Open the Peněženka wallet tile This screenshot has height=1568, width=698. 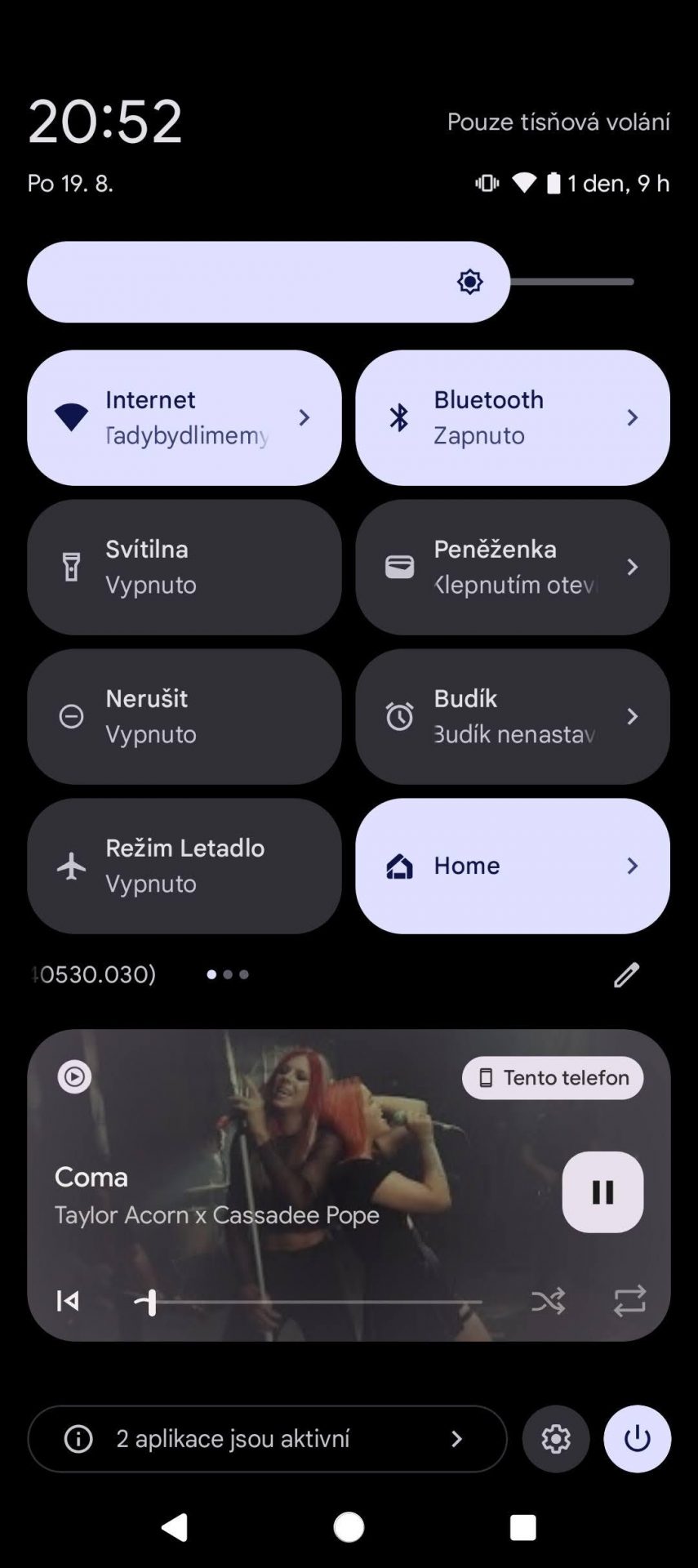[513, 567]
